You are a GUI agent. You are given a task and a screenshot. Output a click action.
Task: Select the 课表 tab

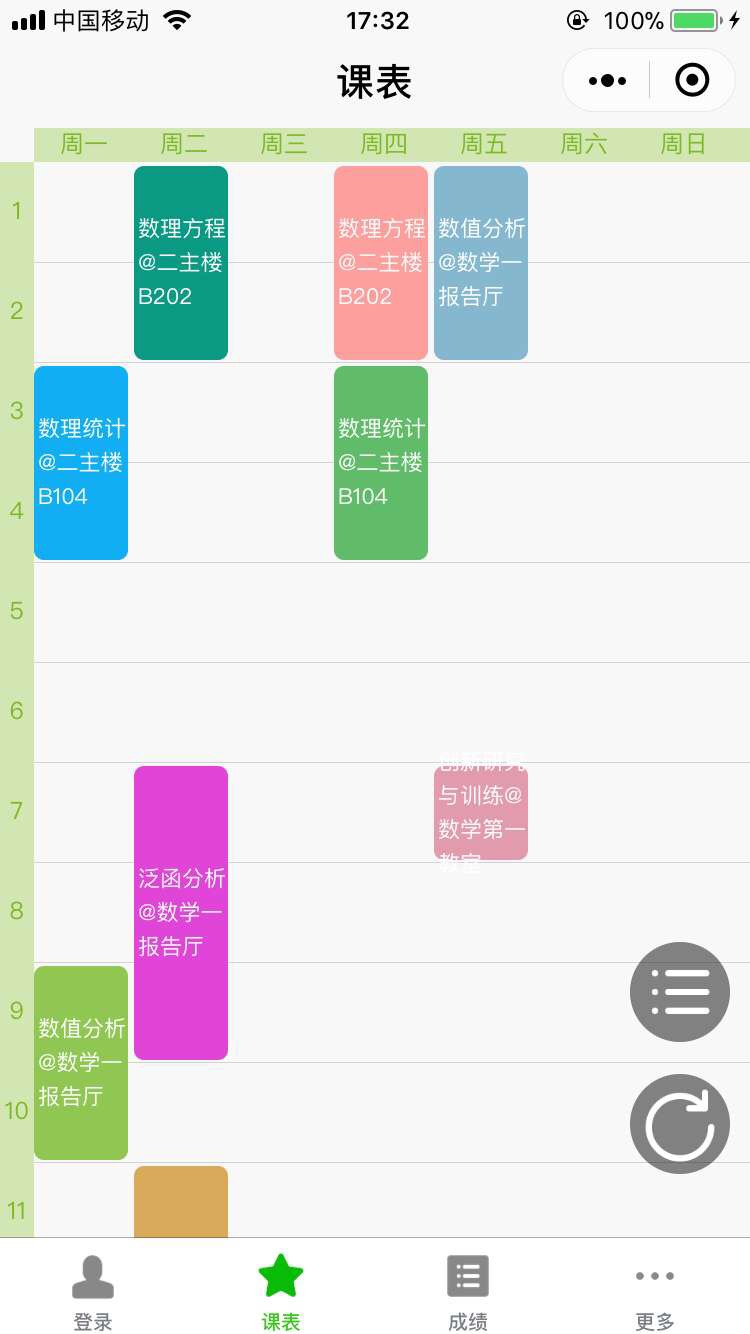pyautogui.click(x=281, y=1292)
